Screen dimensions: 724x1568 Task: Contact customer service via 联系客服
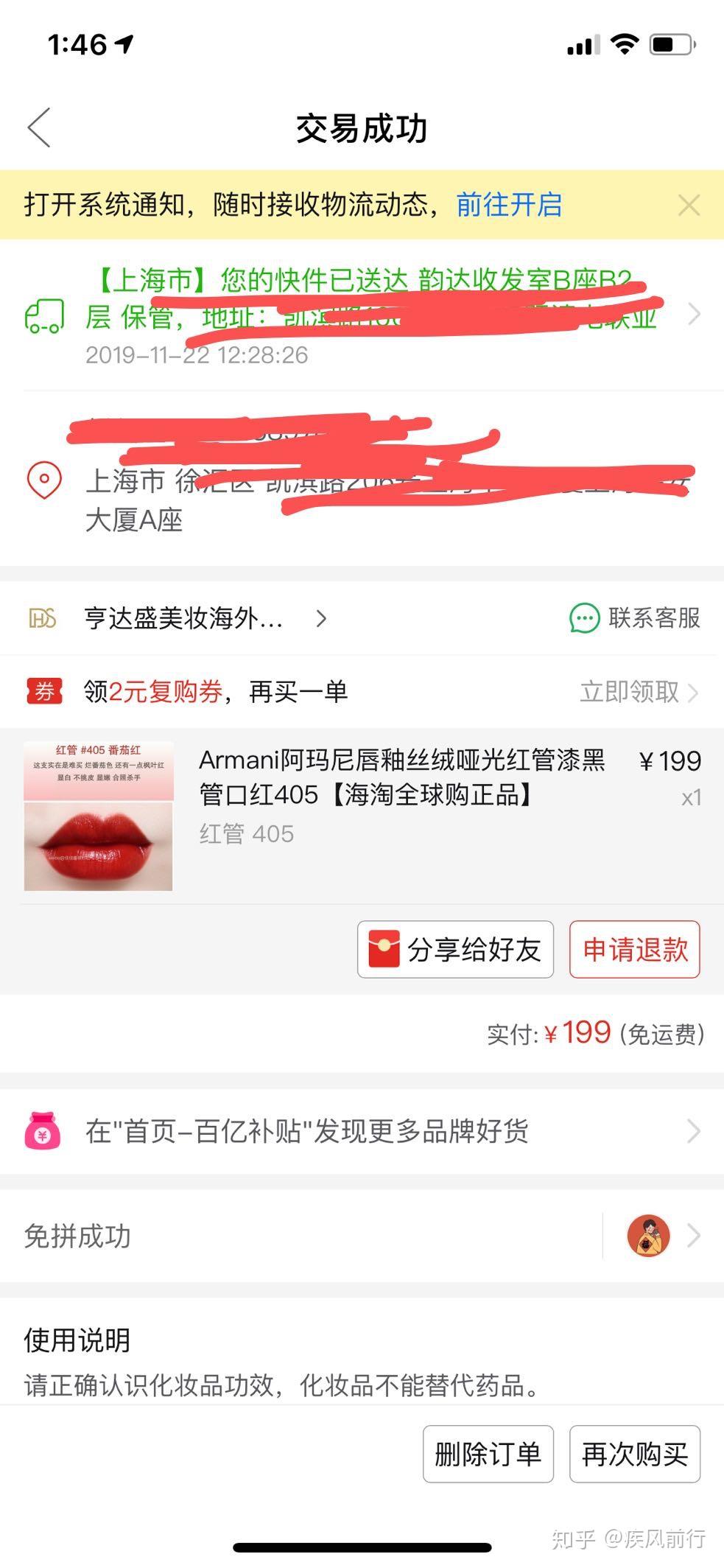(x=635, y=618)
